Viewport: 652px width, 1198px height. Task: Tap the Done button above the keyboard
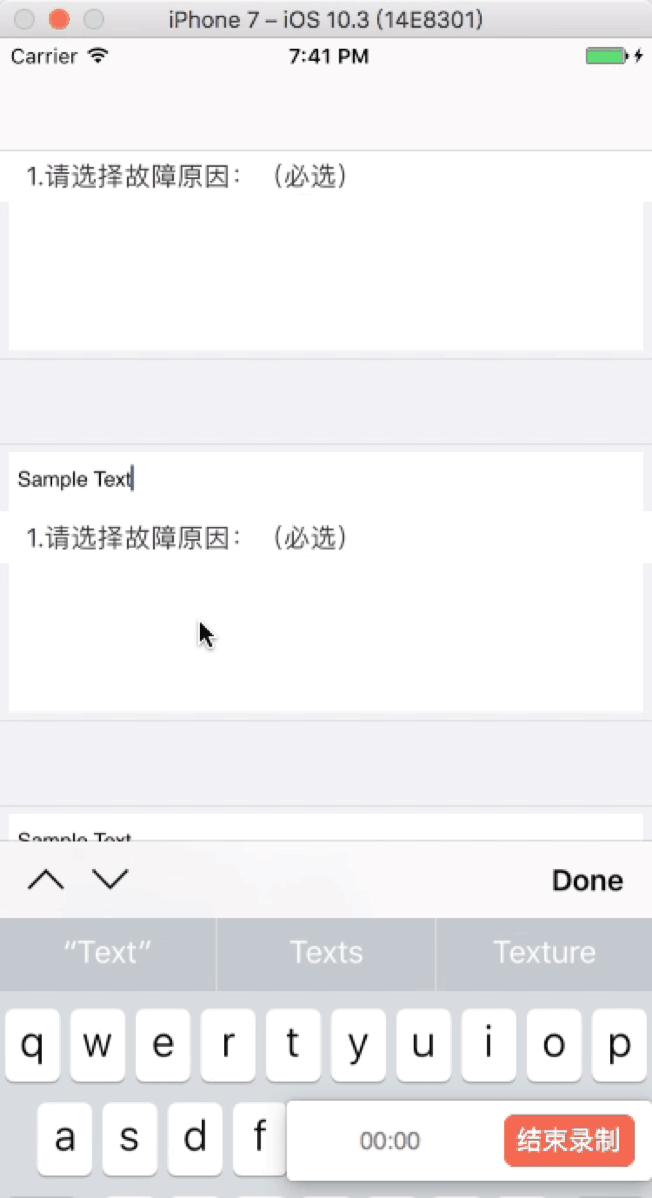[x=587, y=880]
